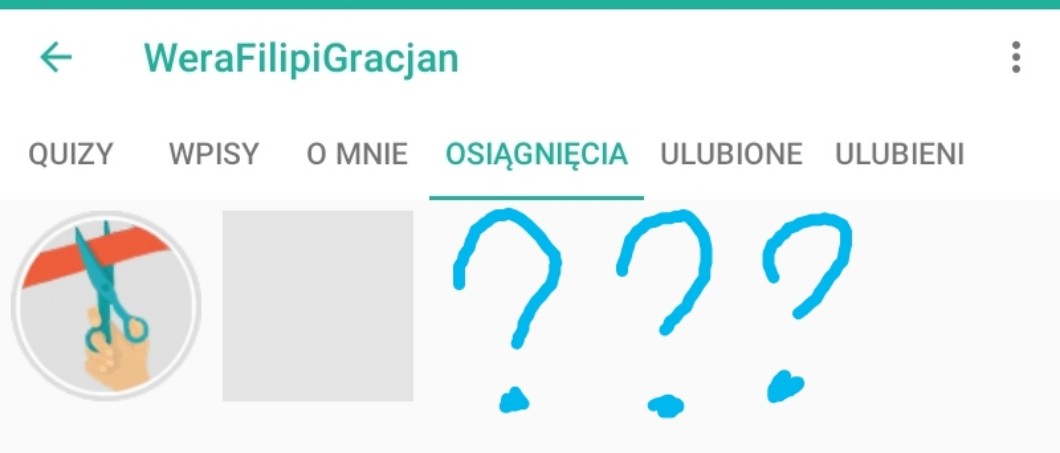Screen dimensions: 1060x453
Task: Switch to the Ulubieni tab
Action: pyautogui.click(x=899, y=154)
